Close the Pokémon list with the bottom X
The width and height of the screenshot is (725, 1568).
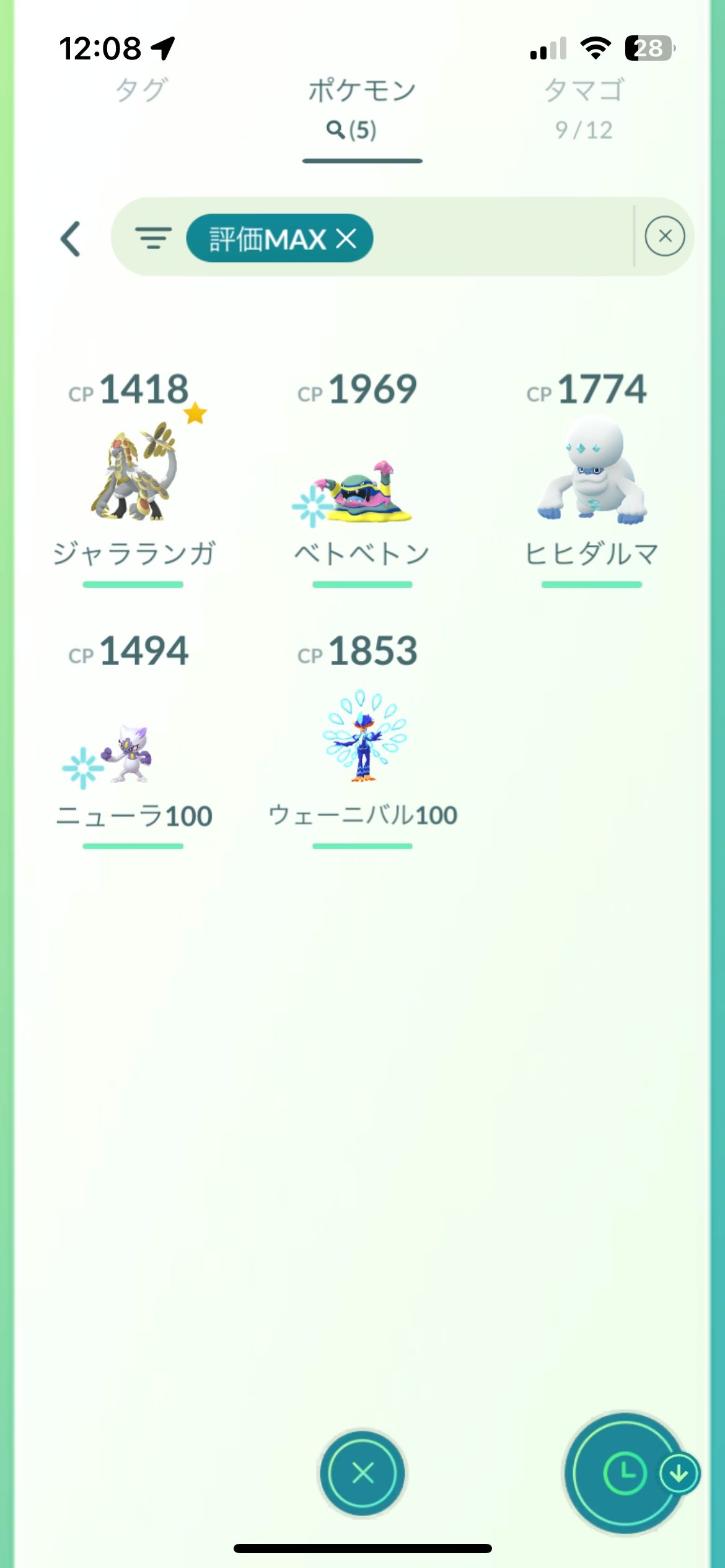click(362, 1473)
